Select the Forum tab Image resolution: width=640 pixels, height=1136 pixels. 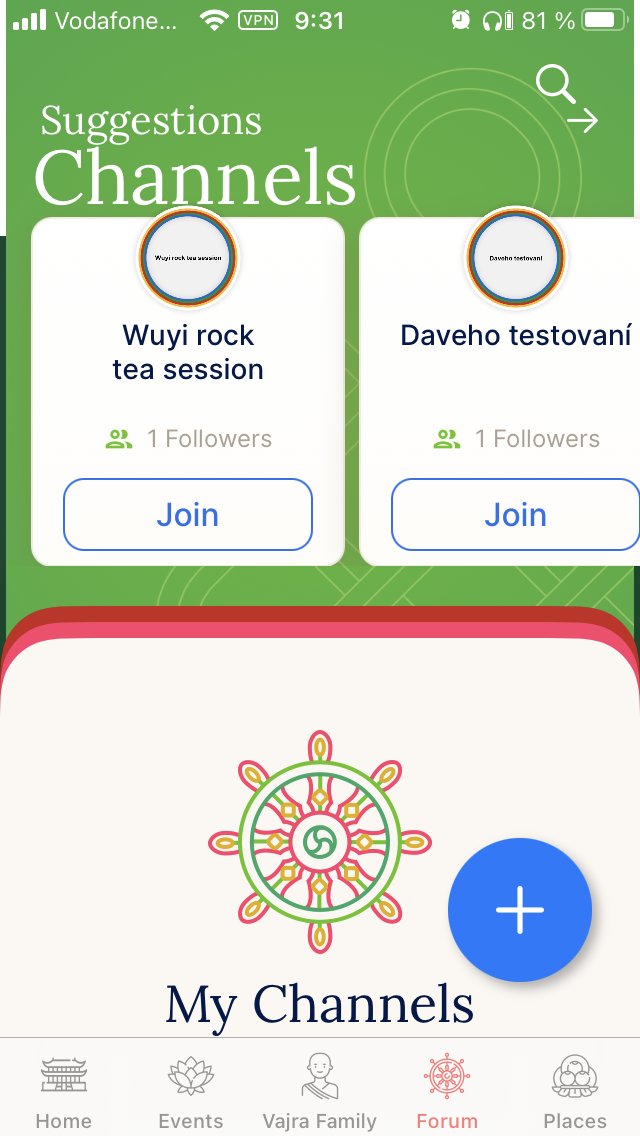pos(447,1090)
